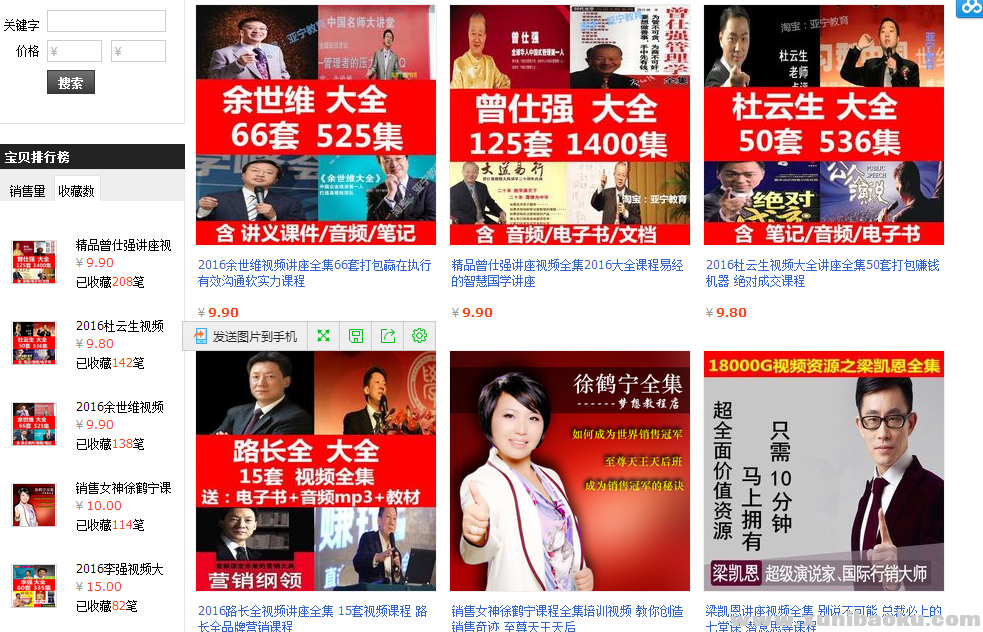Open the 杜云生 大全 product image
This screenshot has height=632, width=983.
823,125
